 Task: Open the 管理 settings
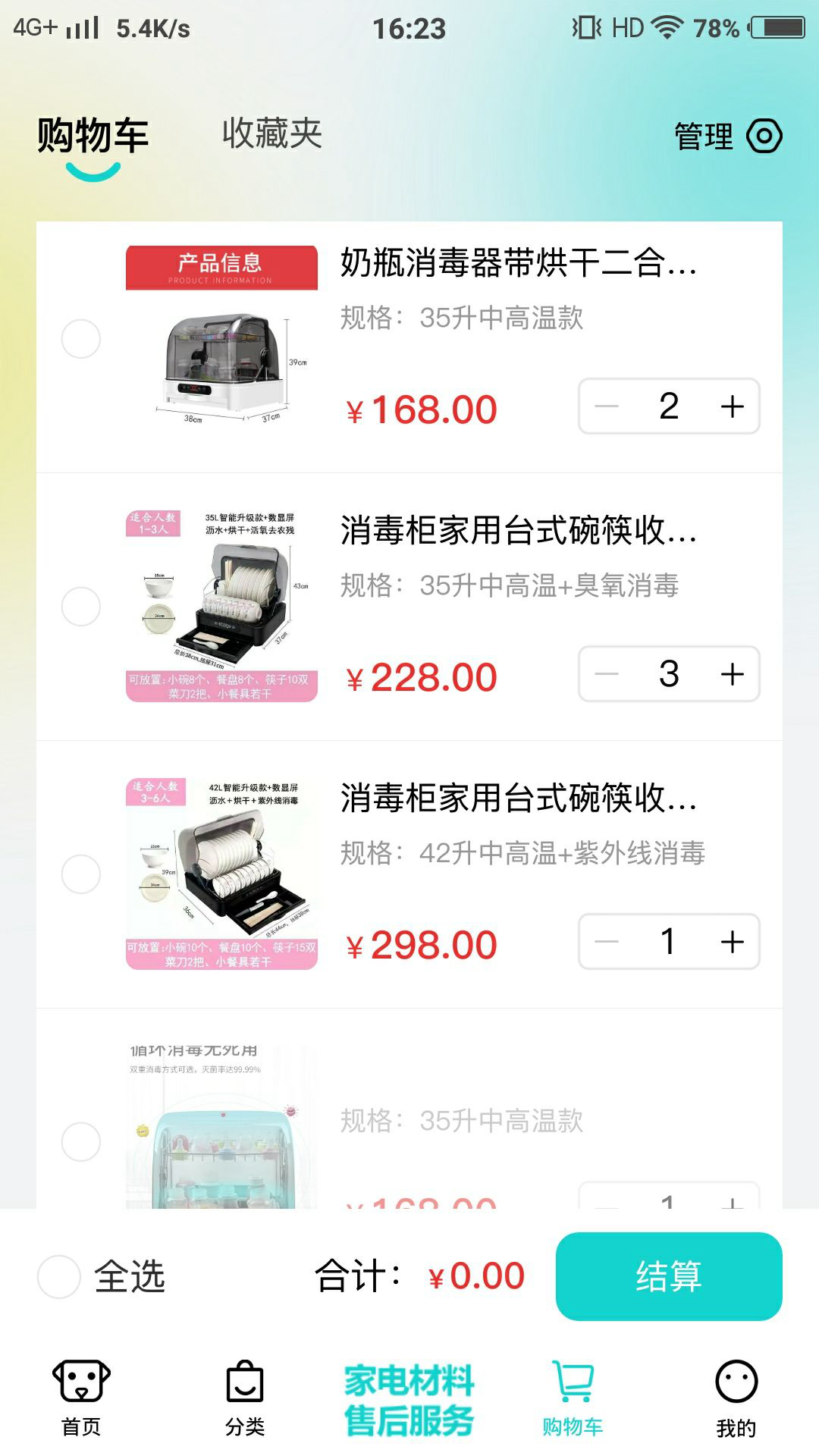pos(726,136)
